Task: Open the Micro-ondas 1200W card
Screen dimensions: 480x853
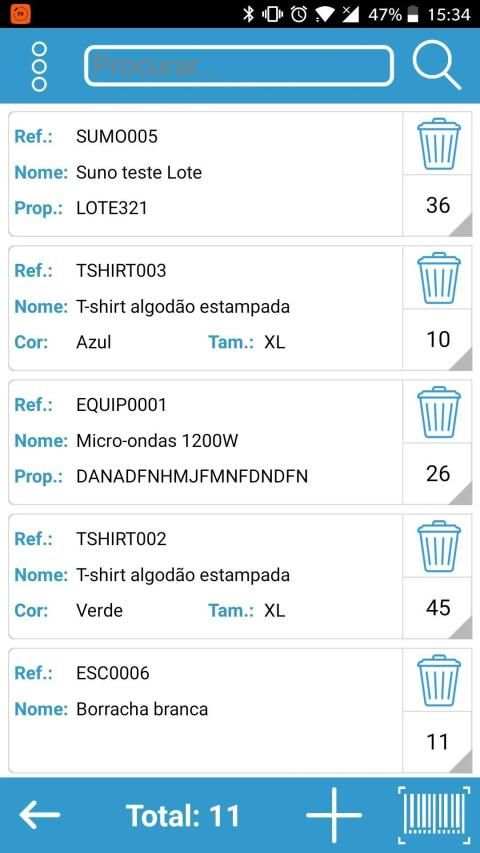Action: coord(206,442)
